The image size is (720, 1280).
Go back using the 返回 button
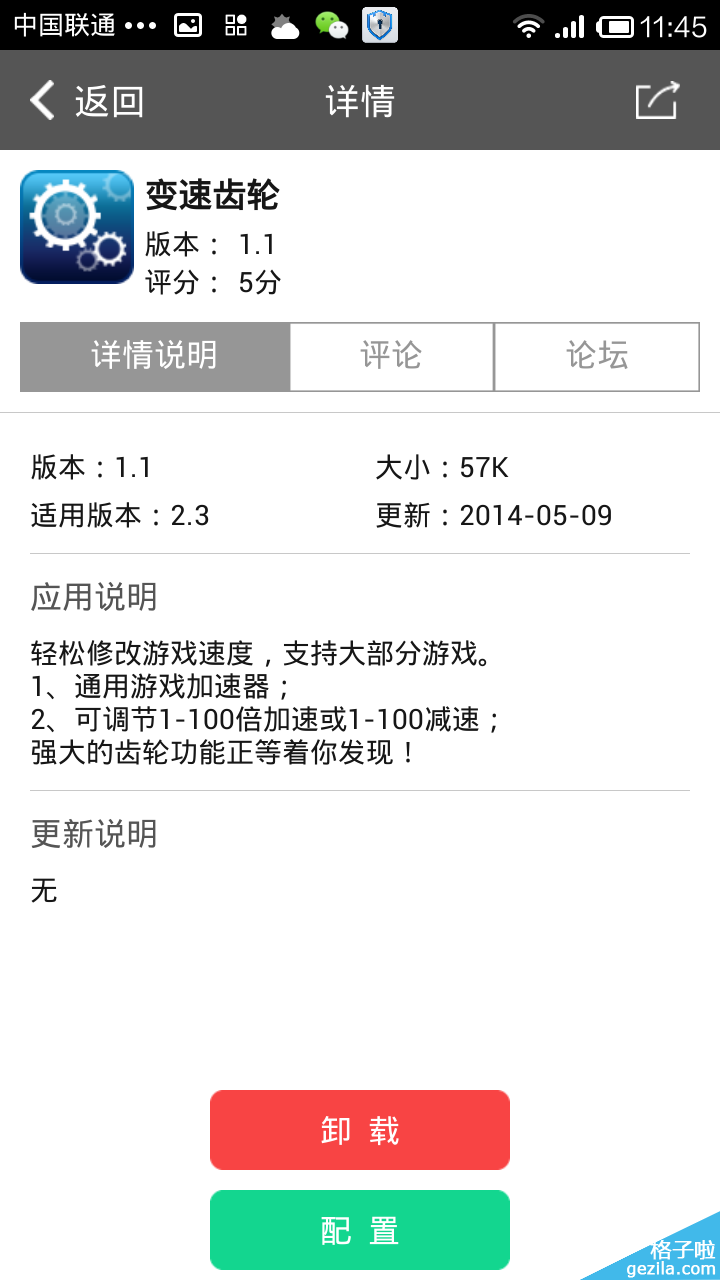click(x=87, y=101)
